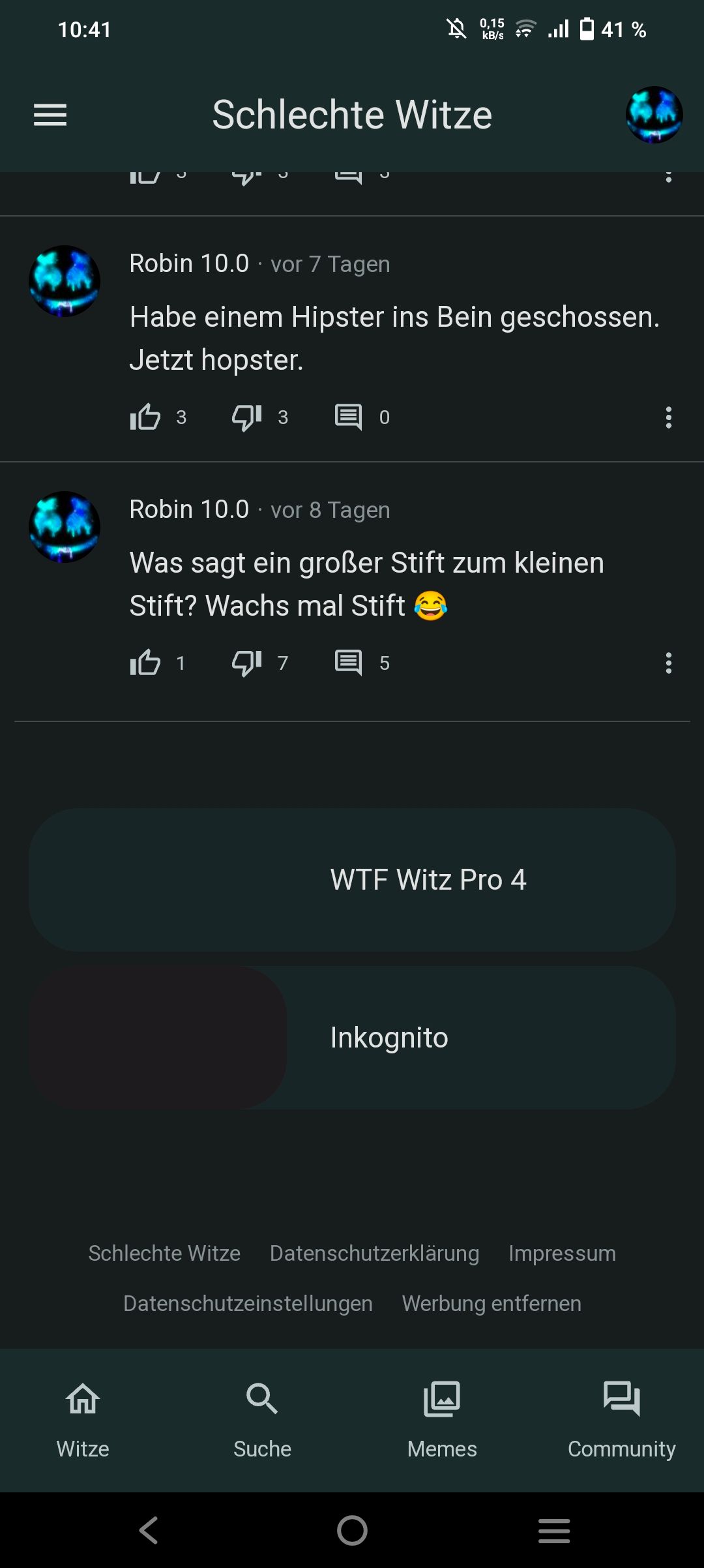Open the hamburger drawer menu

(50, 115)
